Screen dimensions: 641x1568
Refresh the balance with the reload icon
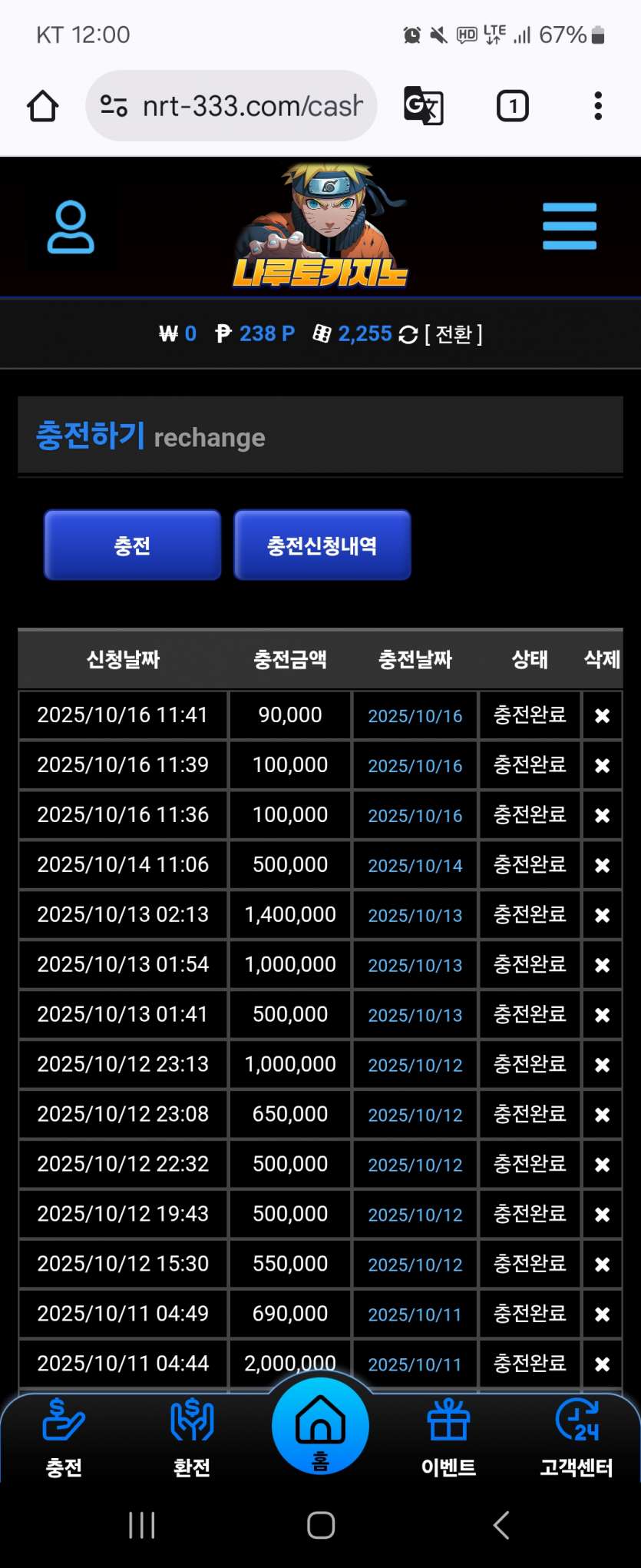pos(408,334)
